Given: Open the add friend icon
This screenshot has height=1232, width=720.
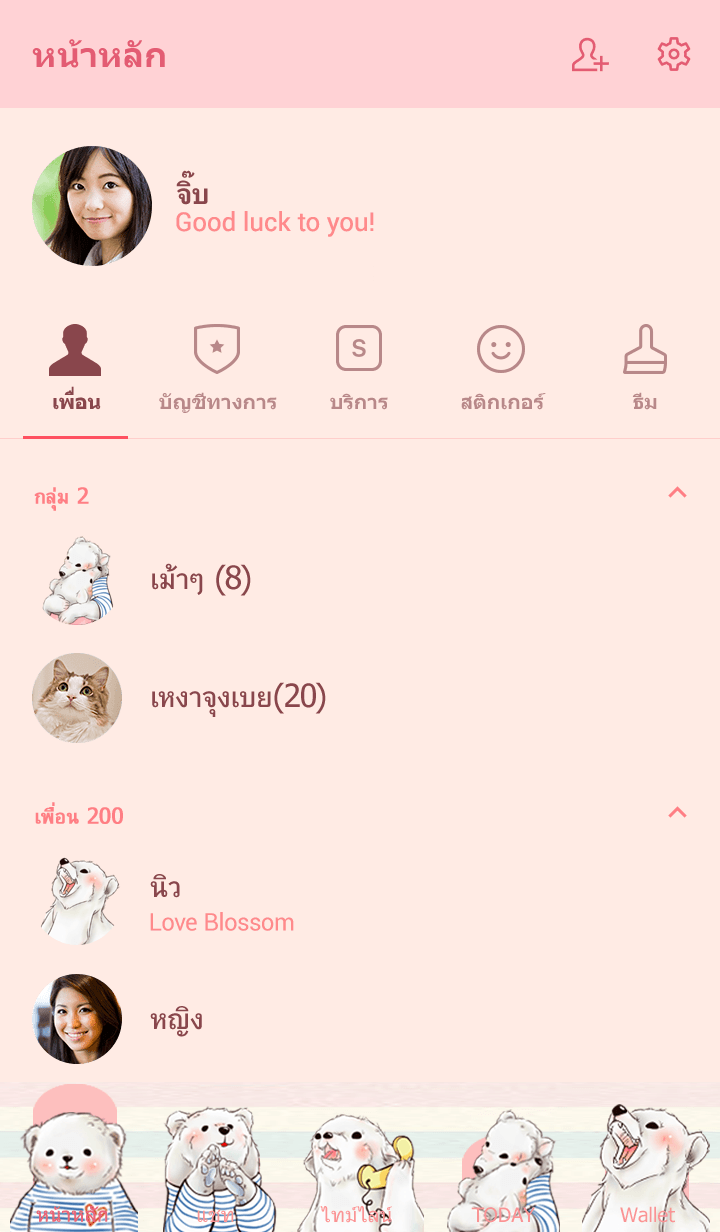Looking at the screenshot, I should [590, 55].
